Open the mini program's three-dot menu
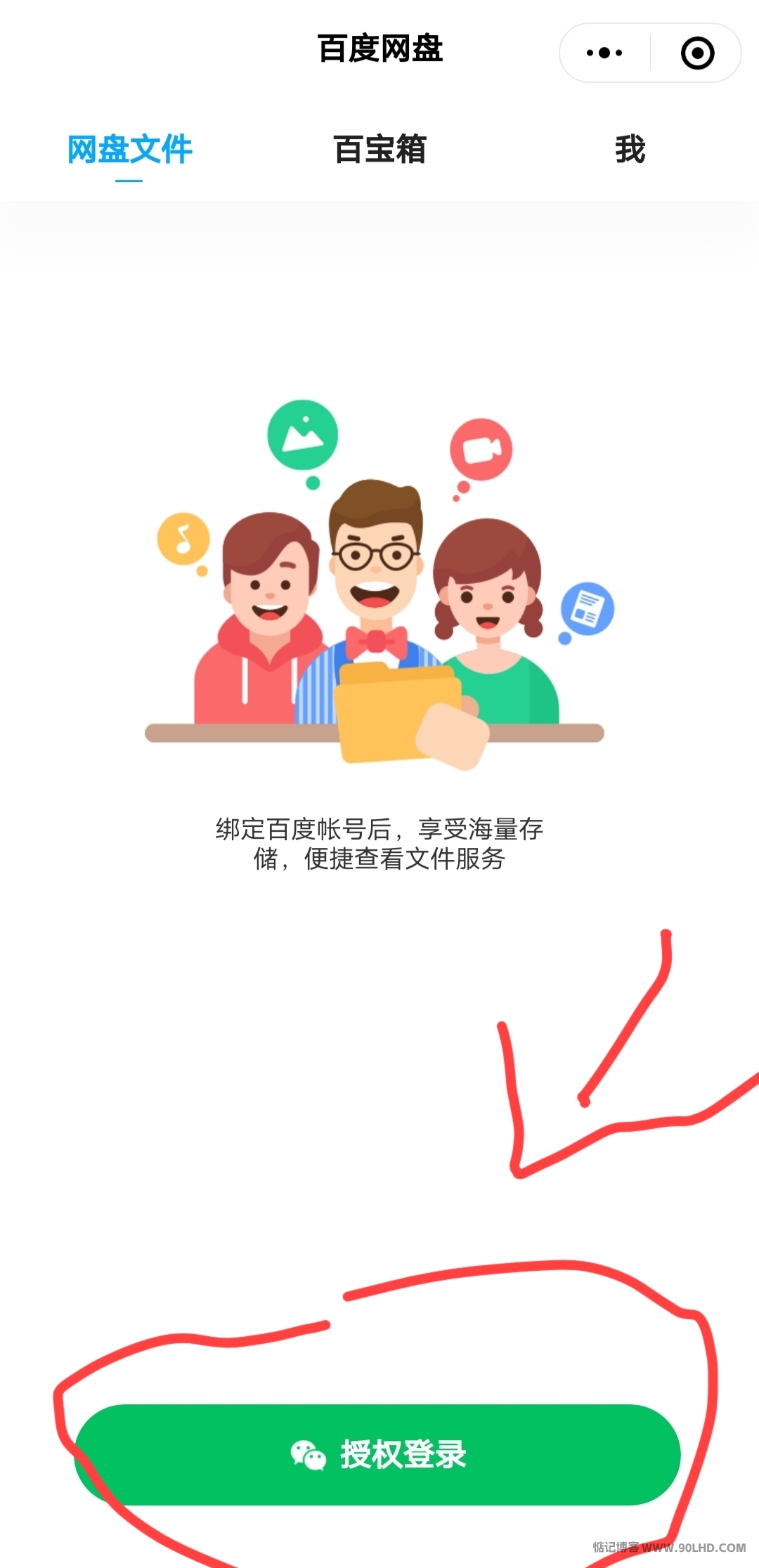 [x=604, y=53]
